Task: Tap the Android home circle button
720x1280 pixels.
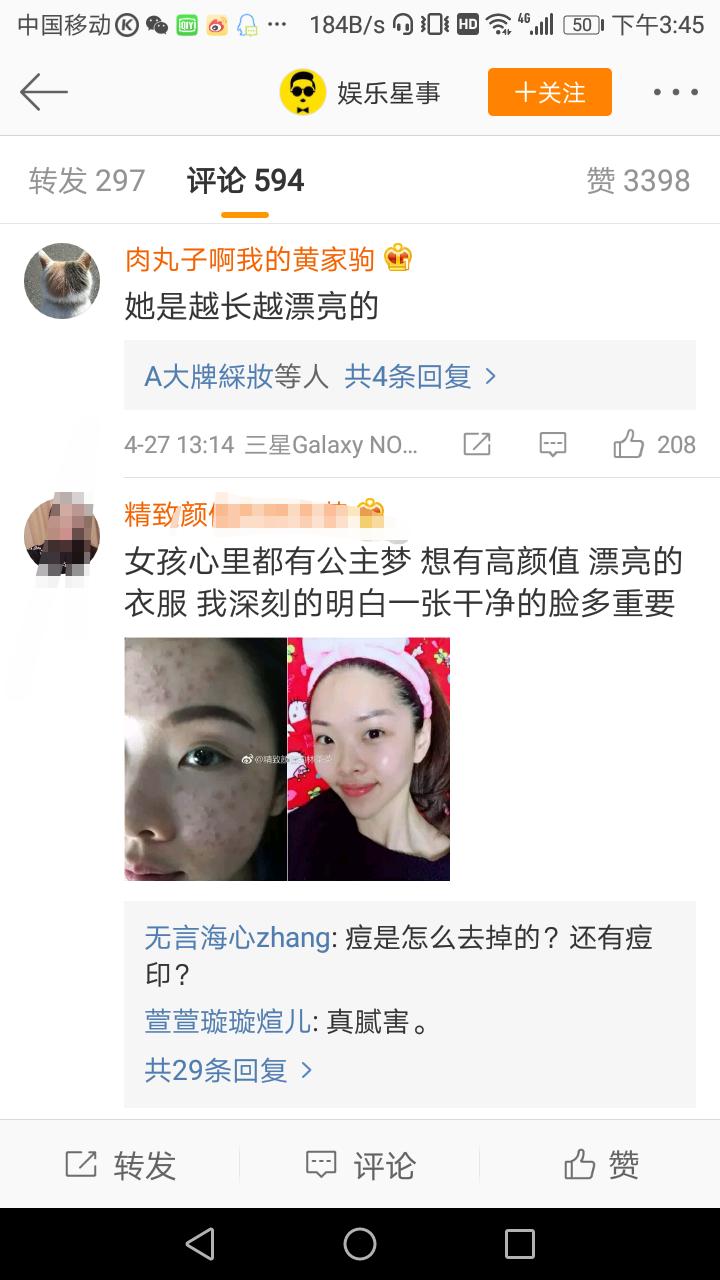Action: coord(360,1244)
